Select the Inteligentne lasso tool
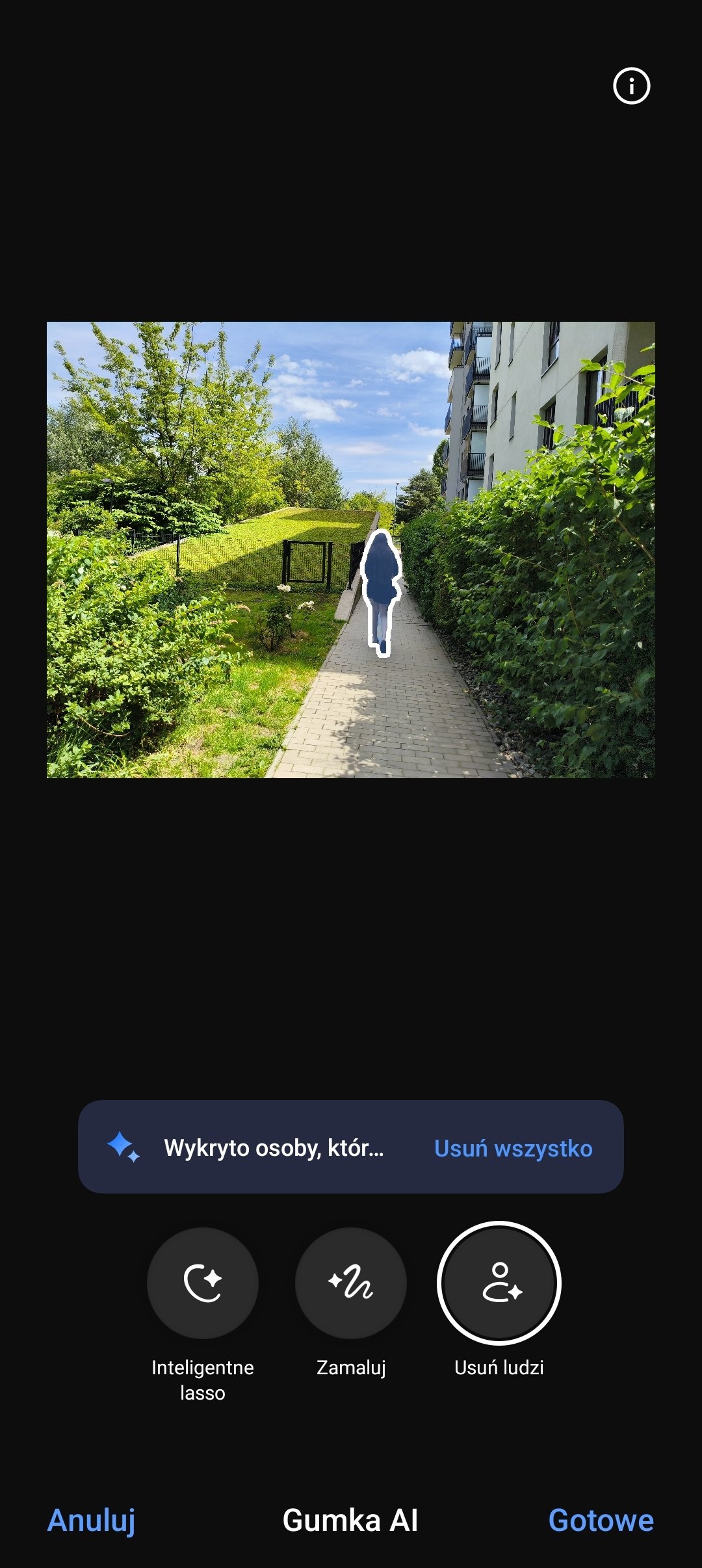This screenshot has height=1568, width=702. (x=203, y=1283)
